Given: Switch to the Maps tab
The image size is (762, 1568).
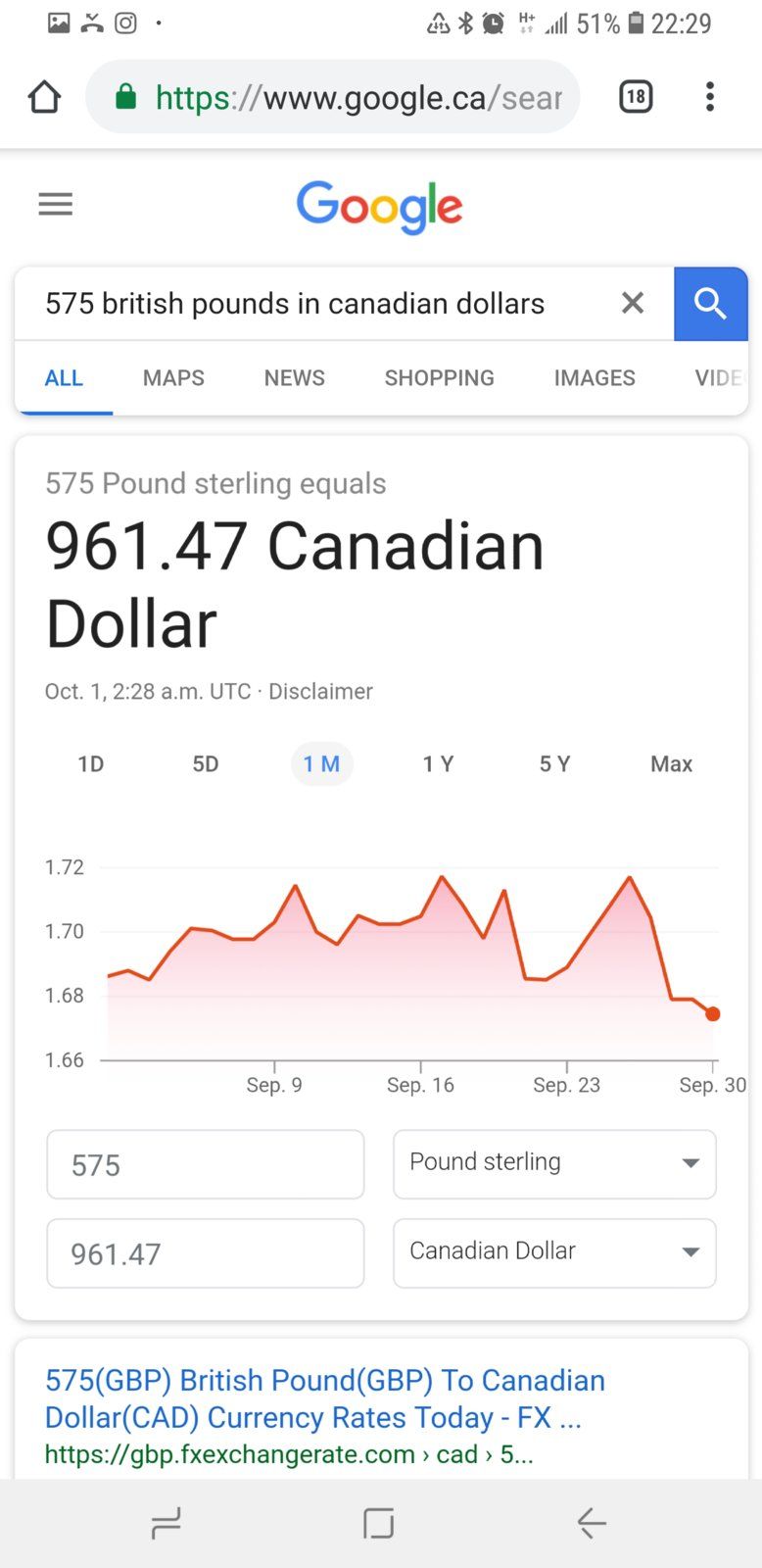Looking at the screenshot, I should click(173, 378).
